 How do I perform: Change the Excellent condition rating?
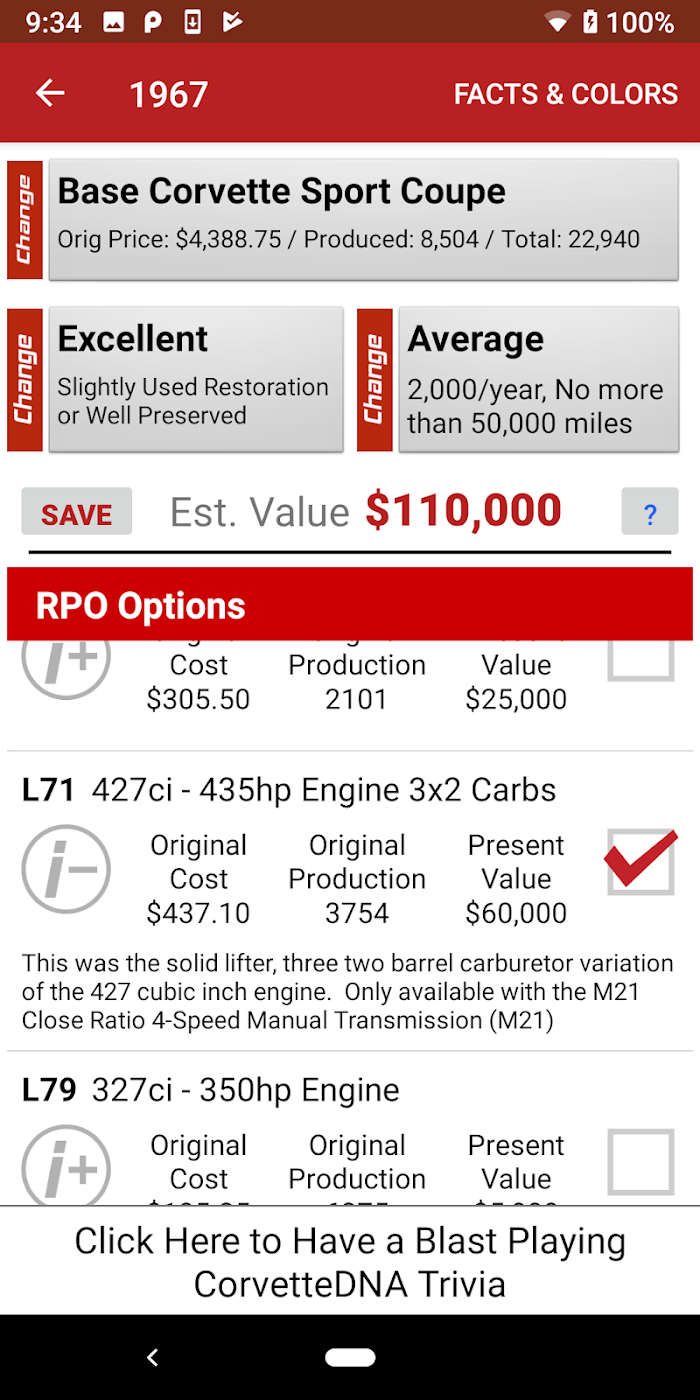point(25,380)
